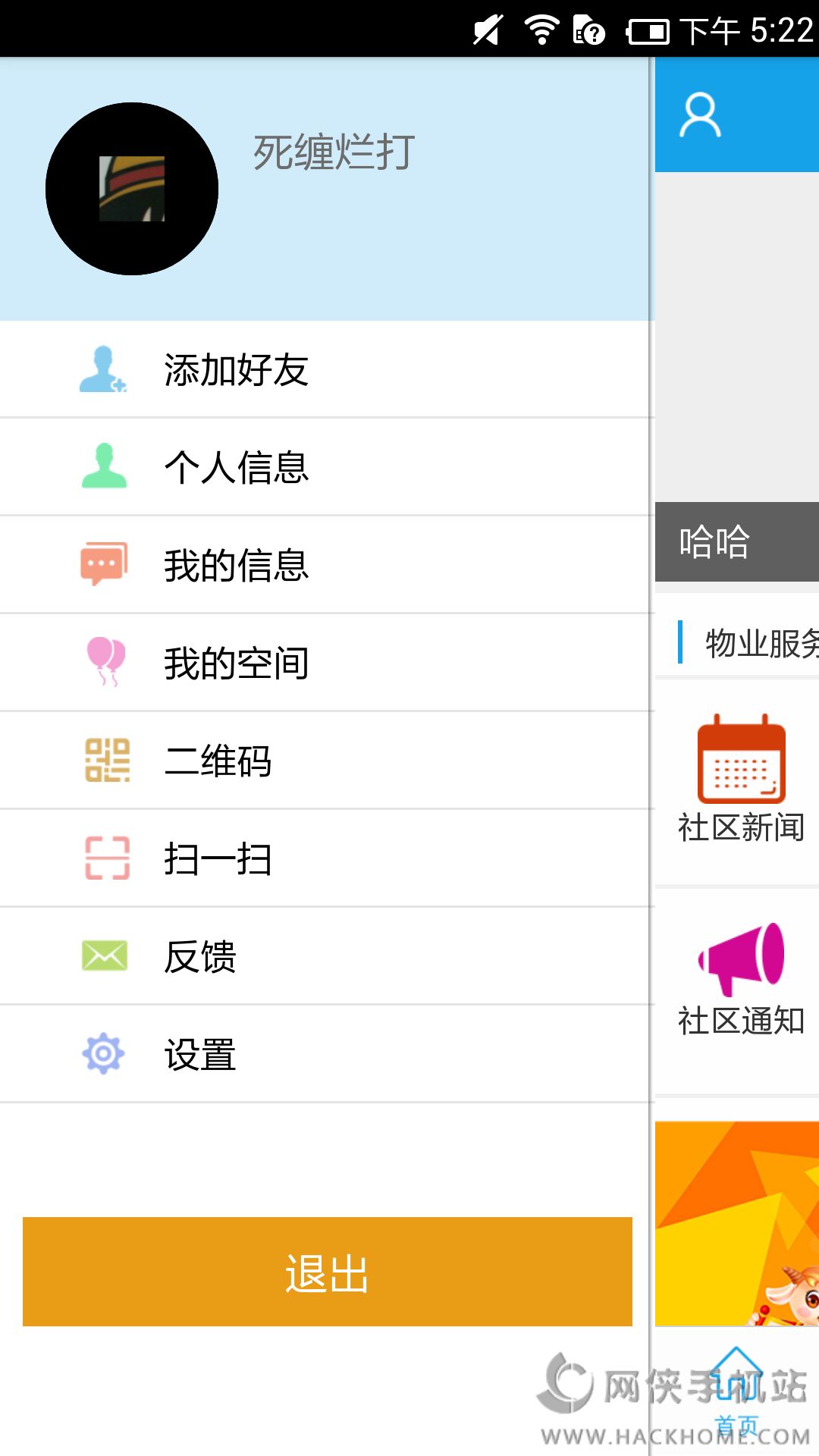Image resolution: width=819 pixels, height=1456 pixels.
Task: Open the orange banner image
Action: coord(737,1222)
